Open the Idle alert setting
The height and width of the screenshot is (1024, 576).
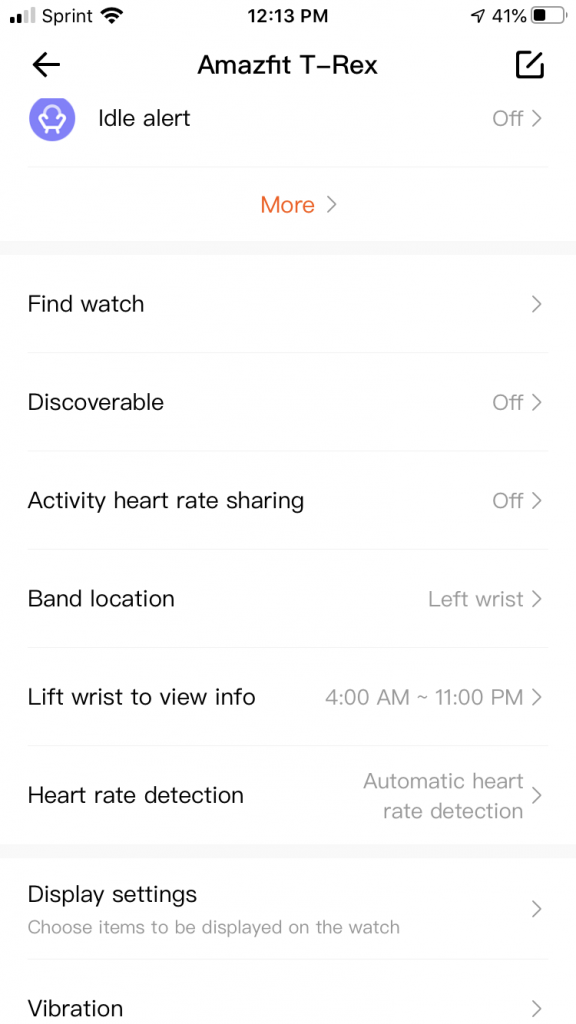pos(288,118)
